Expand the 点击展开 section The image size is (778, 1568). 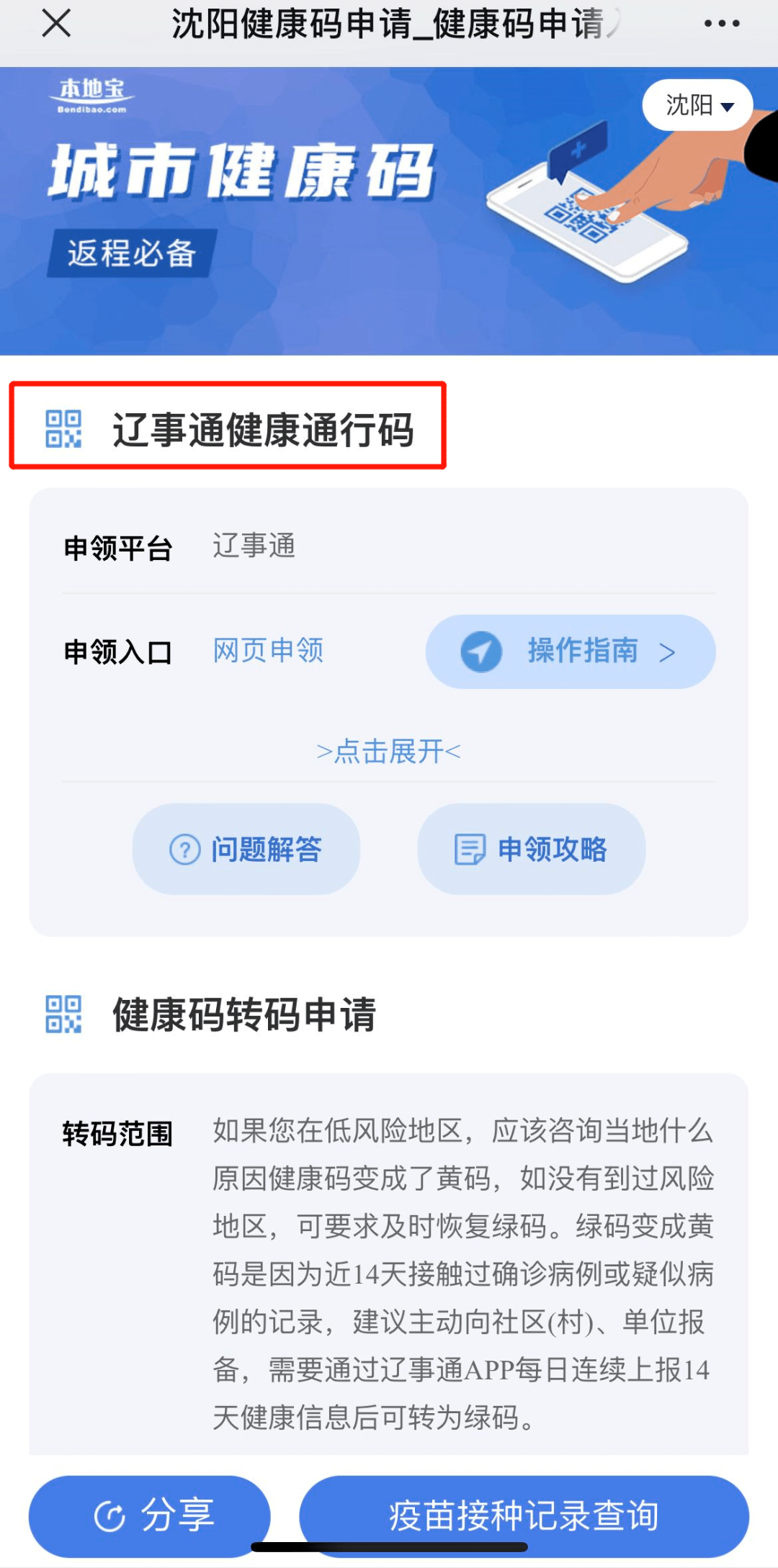pyautogui.click(x=389, y=752)
